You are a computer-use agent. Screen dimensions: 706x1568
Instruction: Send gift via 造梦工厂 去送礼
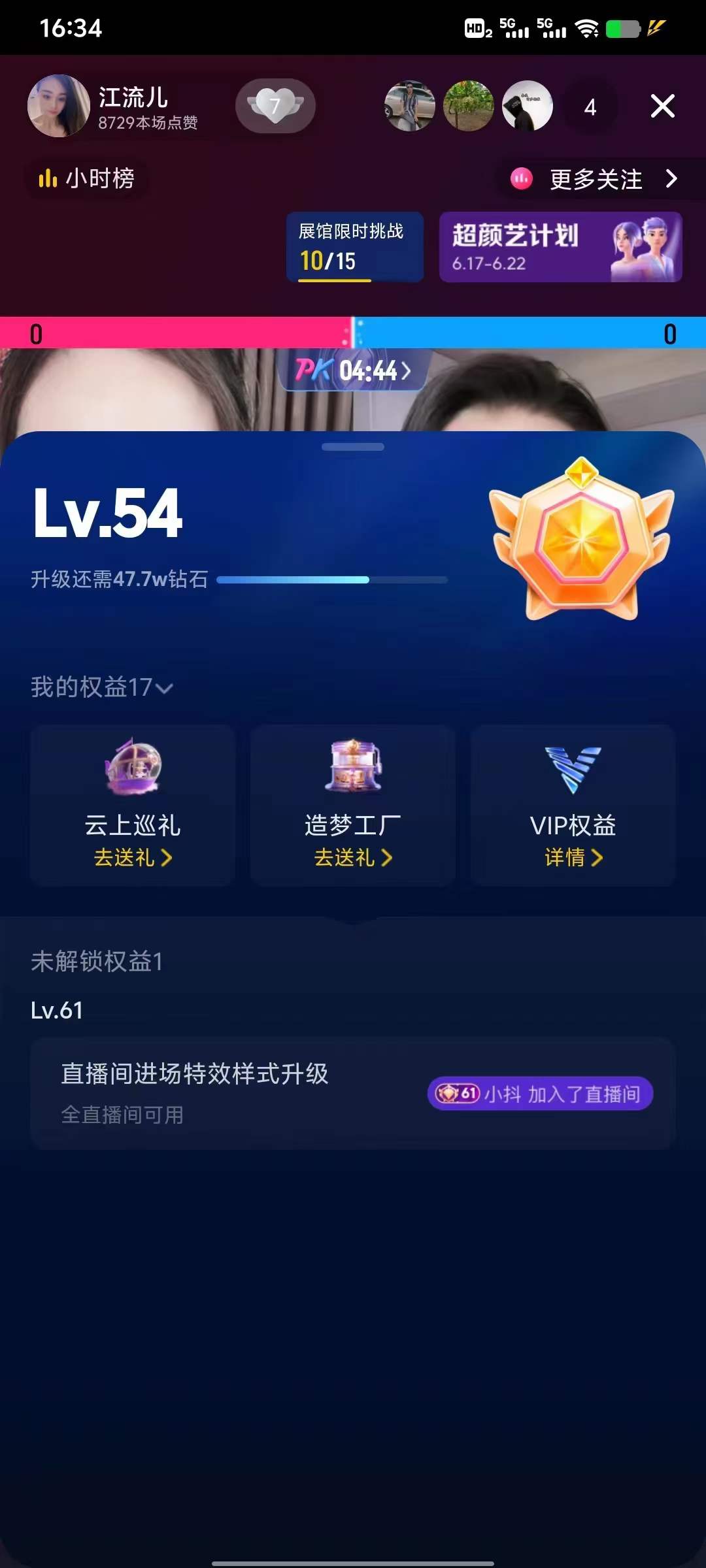click(x=353, y=857)
